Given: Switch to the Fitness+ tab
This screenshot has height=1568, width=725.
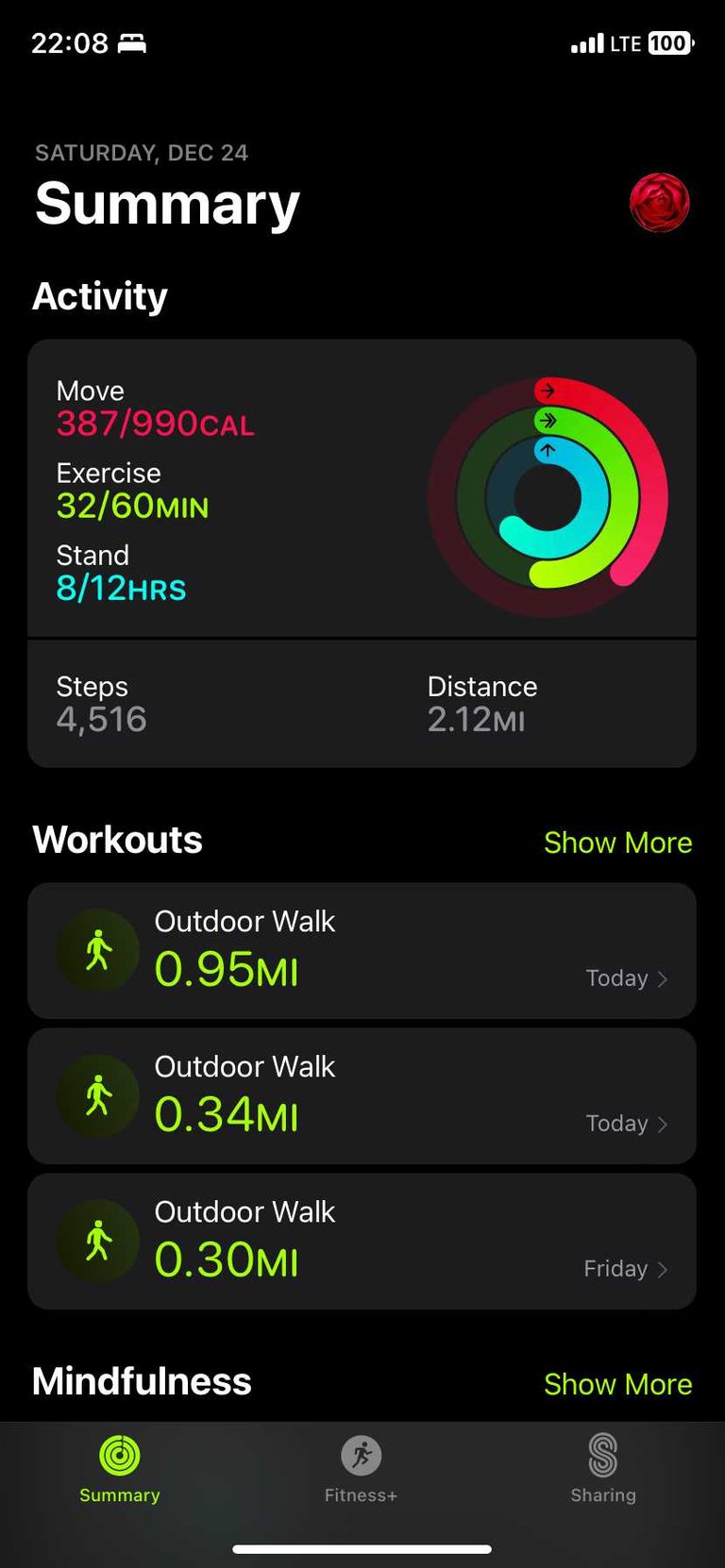Looking at the screenshot, I should click(361, 1469).
